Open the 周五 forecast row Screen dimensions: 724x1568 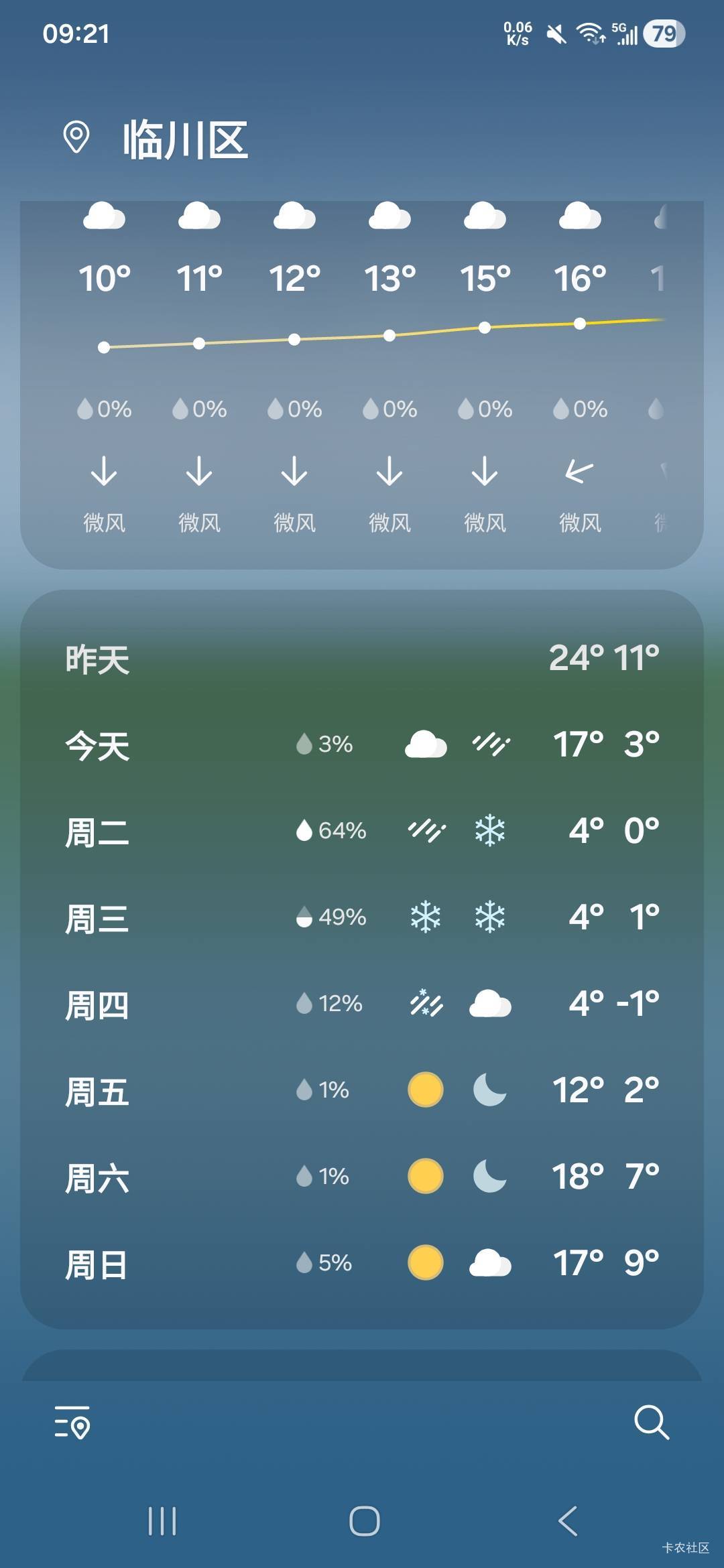[x=362, y=1090]
